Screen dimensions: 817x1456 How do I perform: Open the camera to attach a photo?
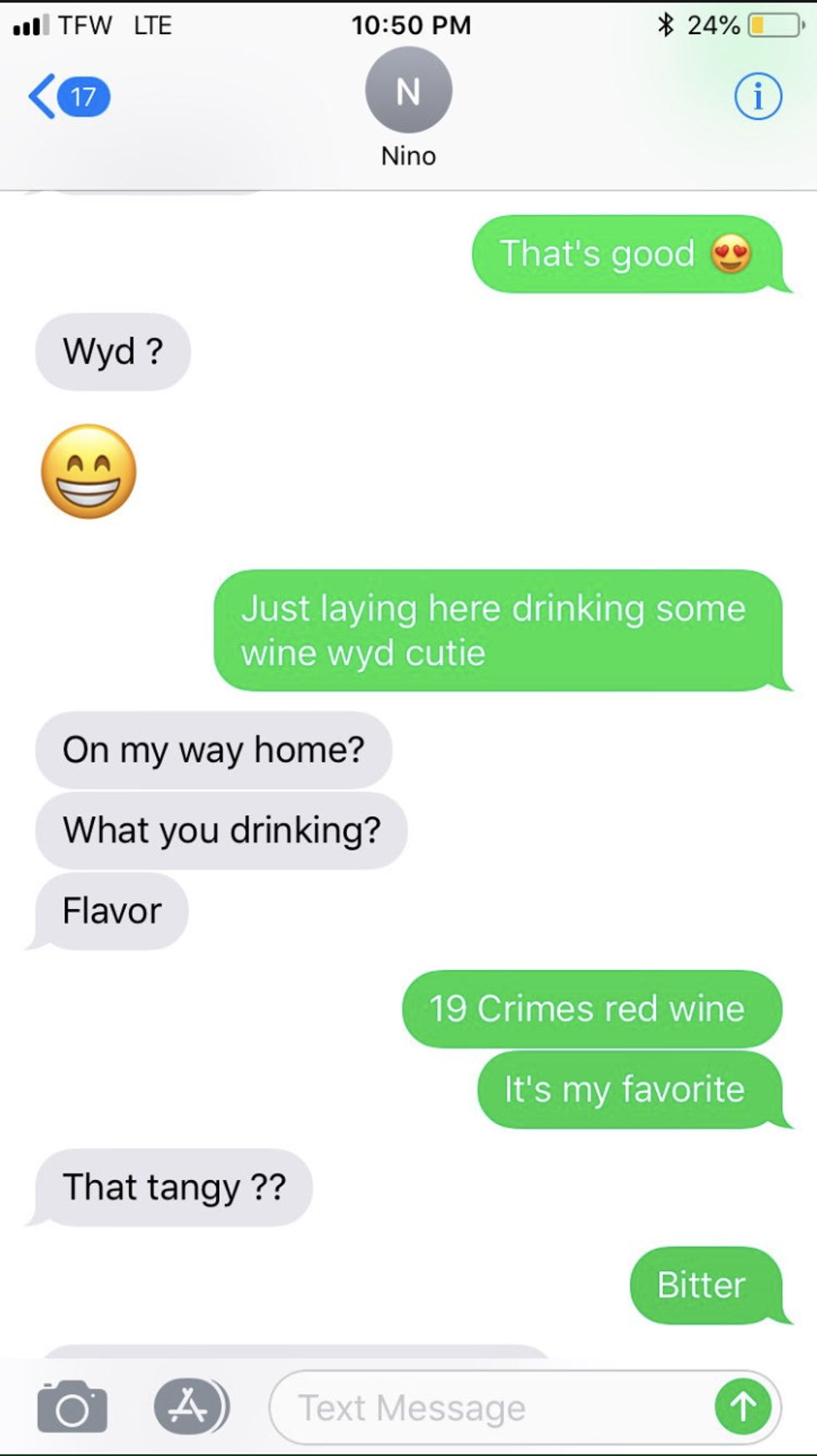coord(73,1408)
